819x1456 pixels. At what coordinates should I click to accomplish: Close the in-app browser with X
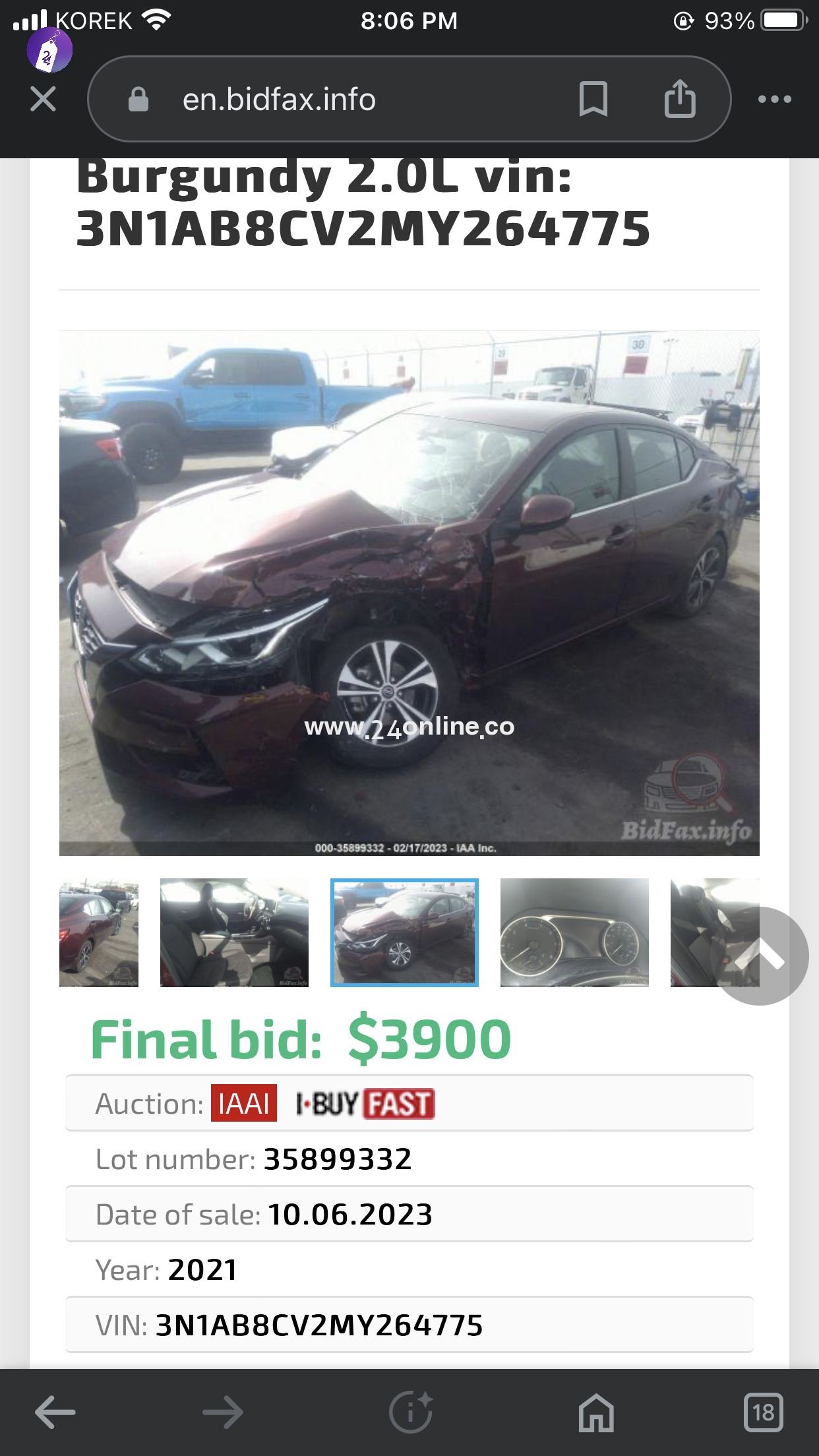[x=43, y=100]
